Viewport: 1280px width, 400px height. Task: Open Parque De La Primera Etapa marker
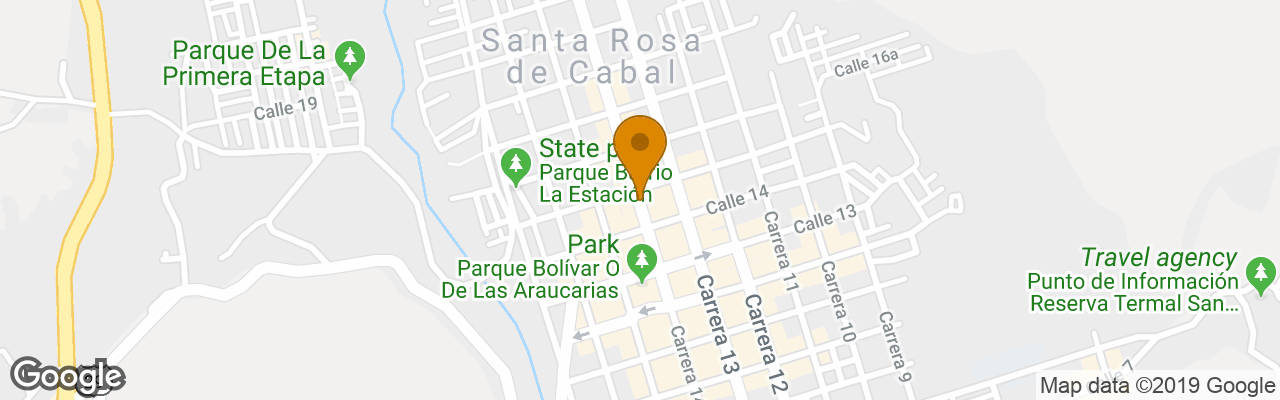point(349,59)
